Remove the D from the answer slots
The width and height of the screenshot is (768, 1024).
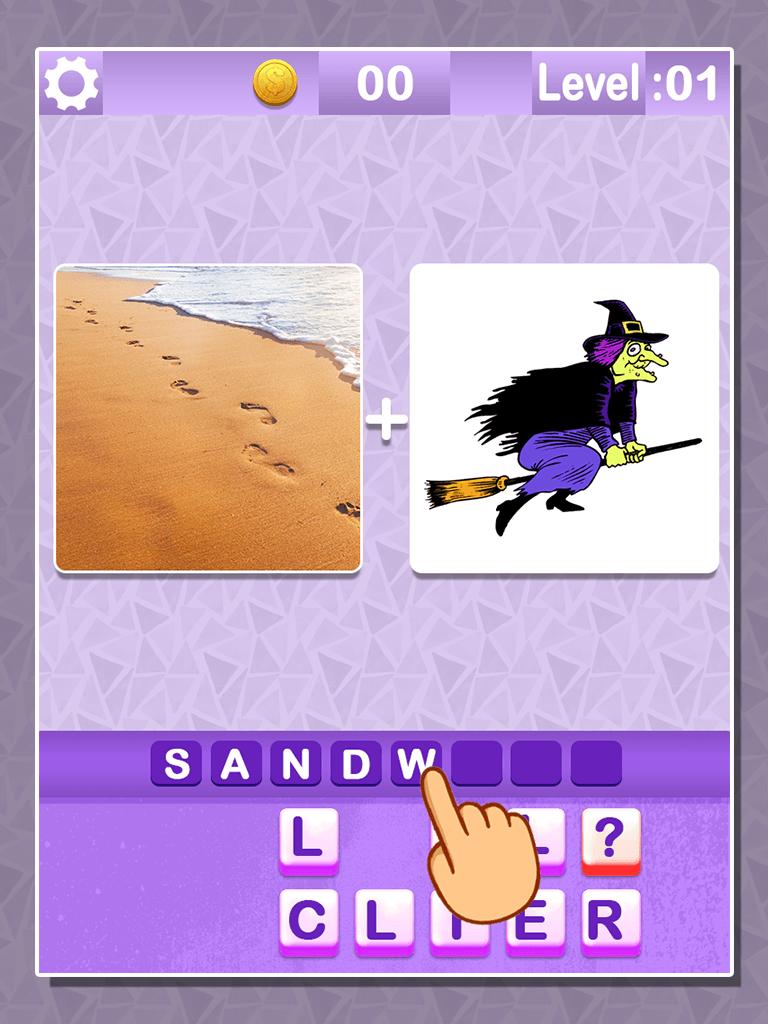click(356, 764)
